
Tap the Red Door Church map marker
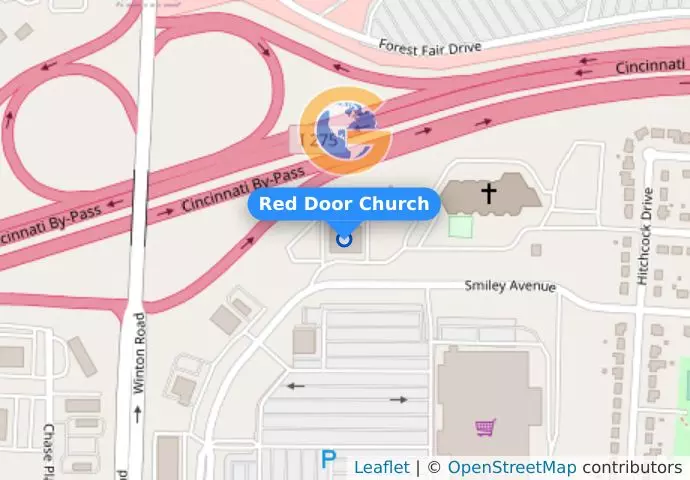345,238
